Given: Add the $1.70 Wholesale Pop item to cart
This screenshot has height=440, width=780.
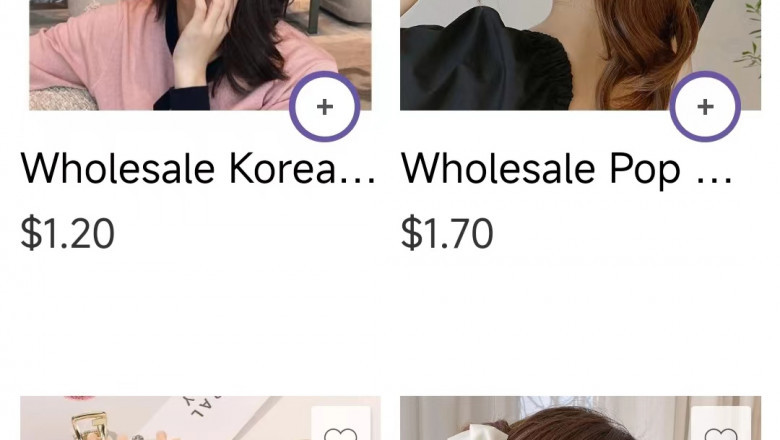Looking at the screenshot, I should [x=705, y=107].
